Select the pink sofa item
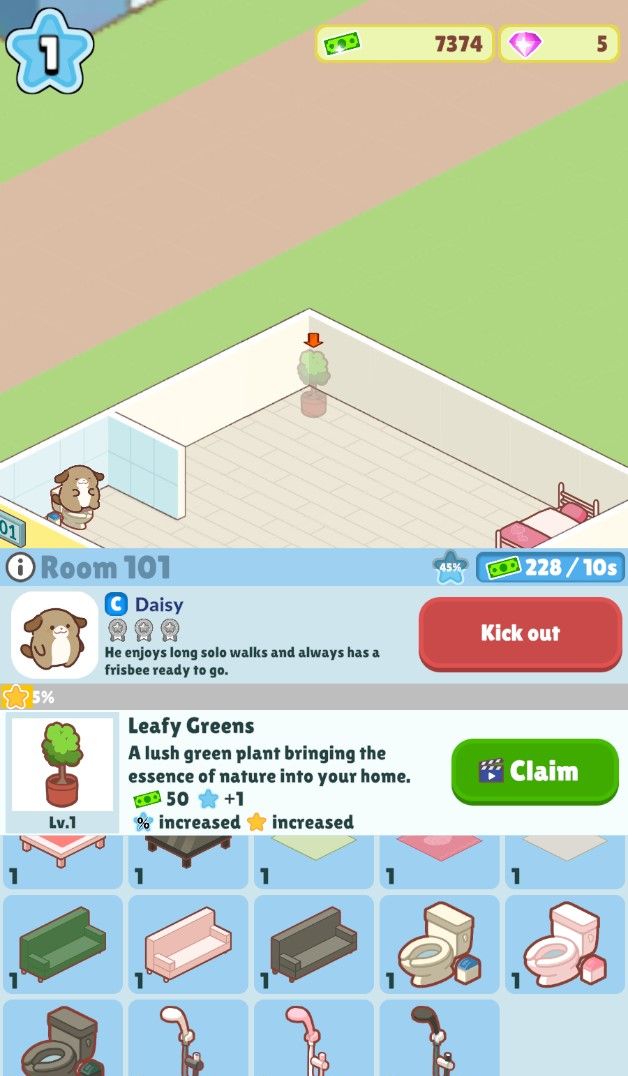This screenshot has height=1076, width=628. pos(188,942)
